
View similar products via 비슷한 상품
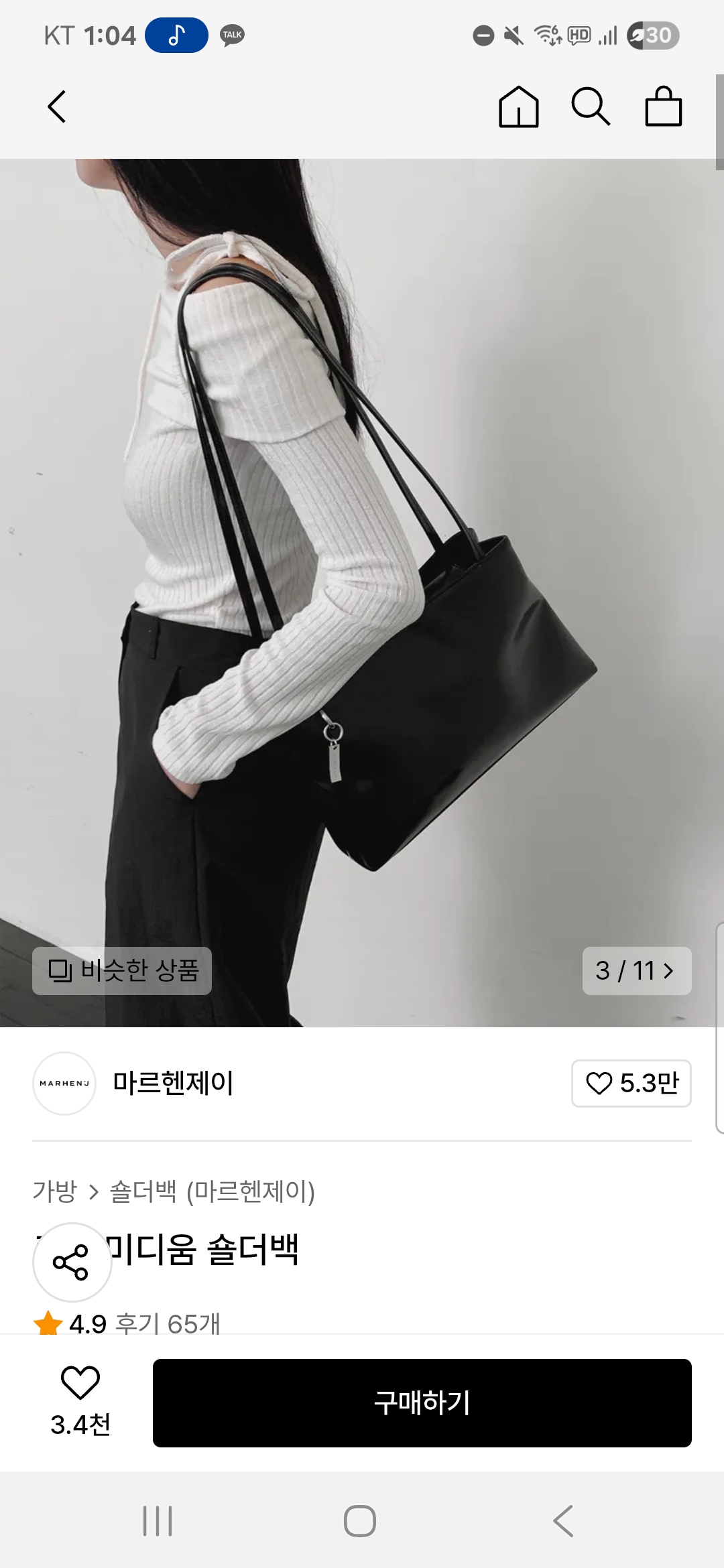click(122, 970)
